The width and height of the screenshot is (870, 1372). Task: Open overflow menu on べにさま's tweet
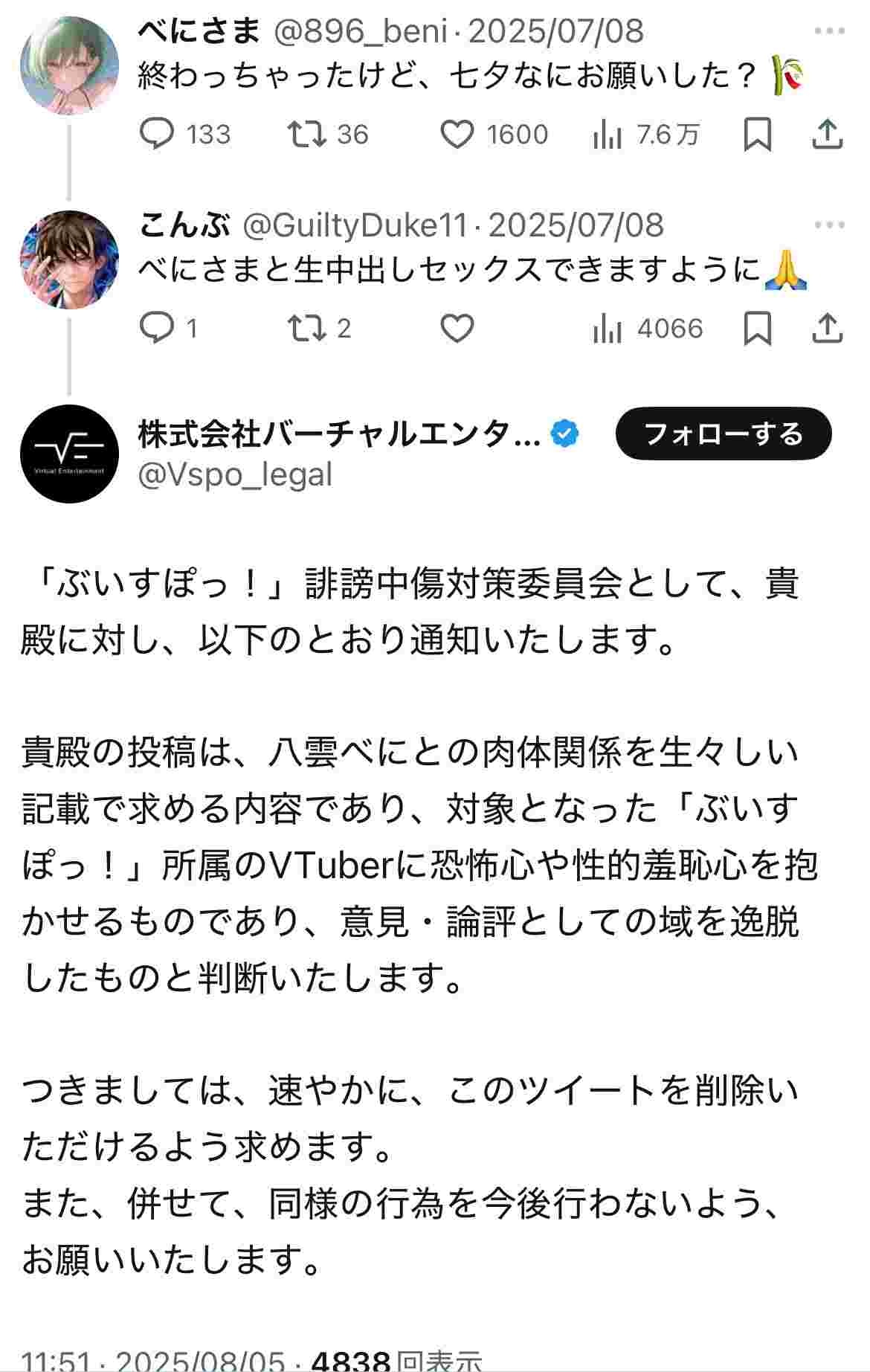click(830, 31)
